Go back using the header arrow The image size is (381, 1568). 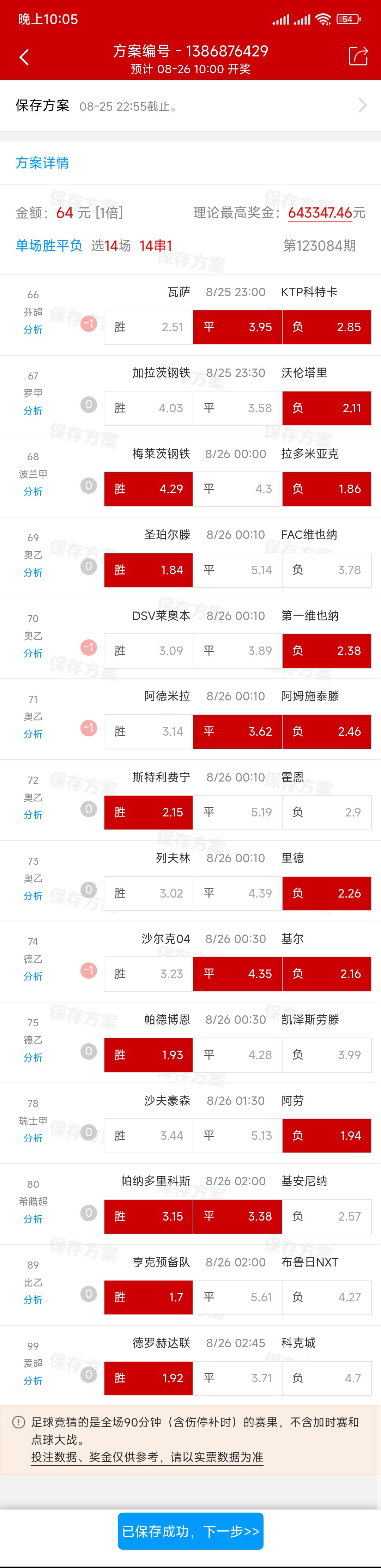pyautogui.click(x=24, y=57)
